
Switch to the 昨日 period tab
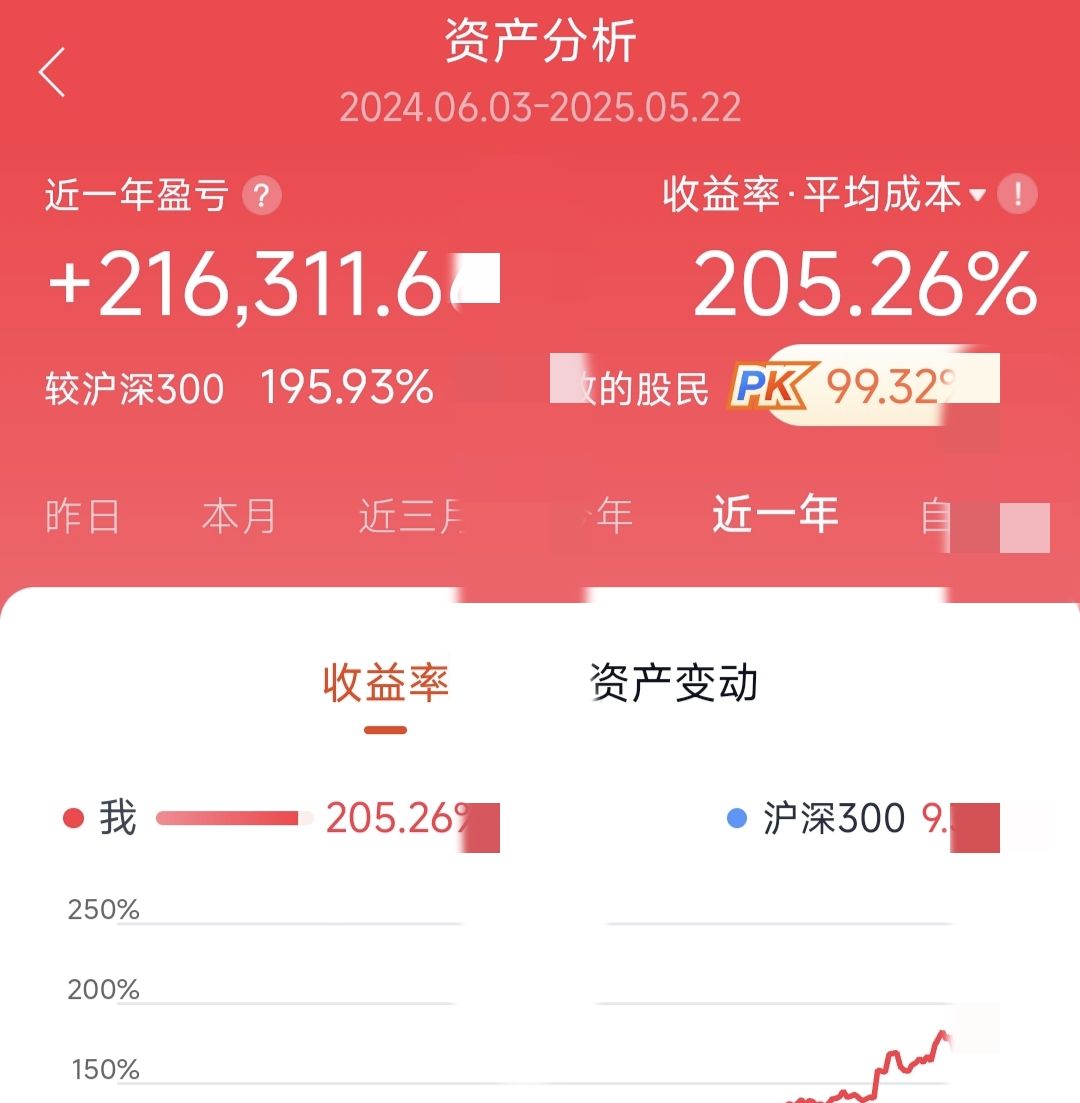tap(83, 517)
